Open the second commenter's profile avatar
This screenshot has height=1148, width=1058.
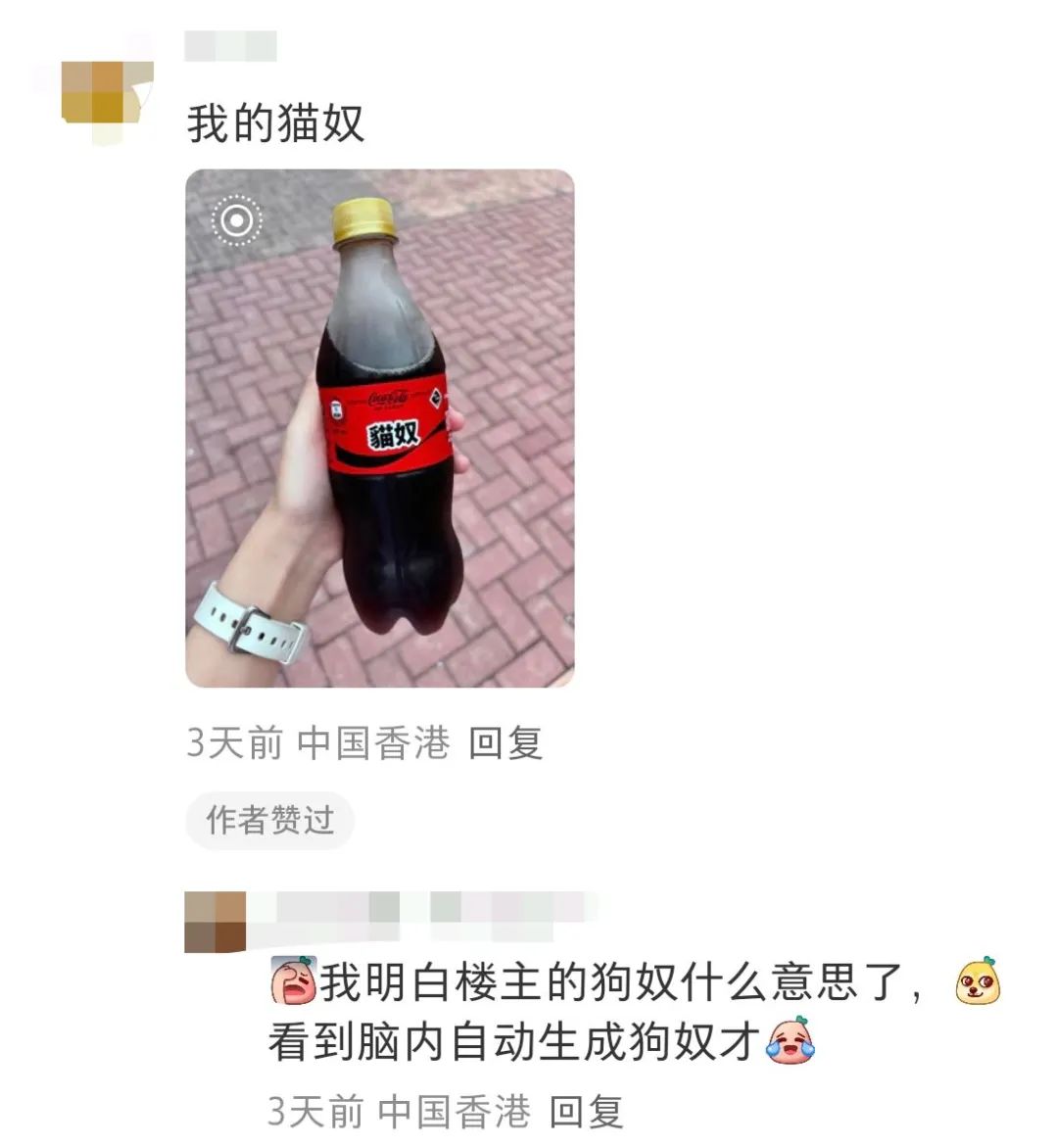point(215,922)
